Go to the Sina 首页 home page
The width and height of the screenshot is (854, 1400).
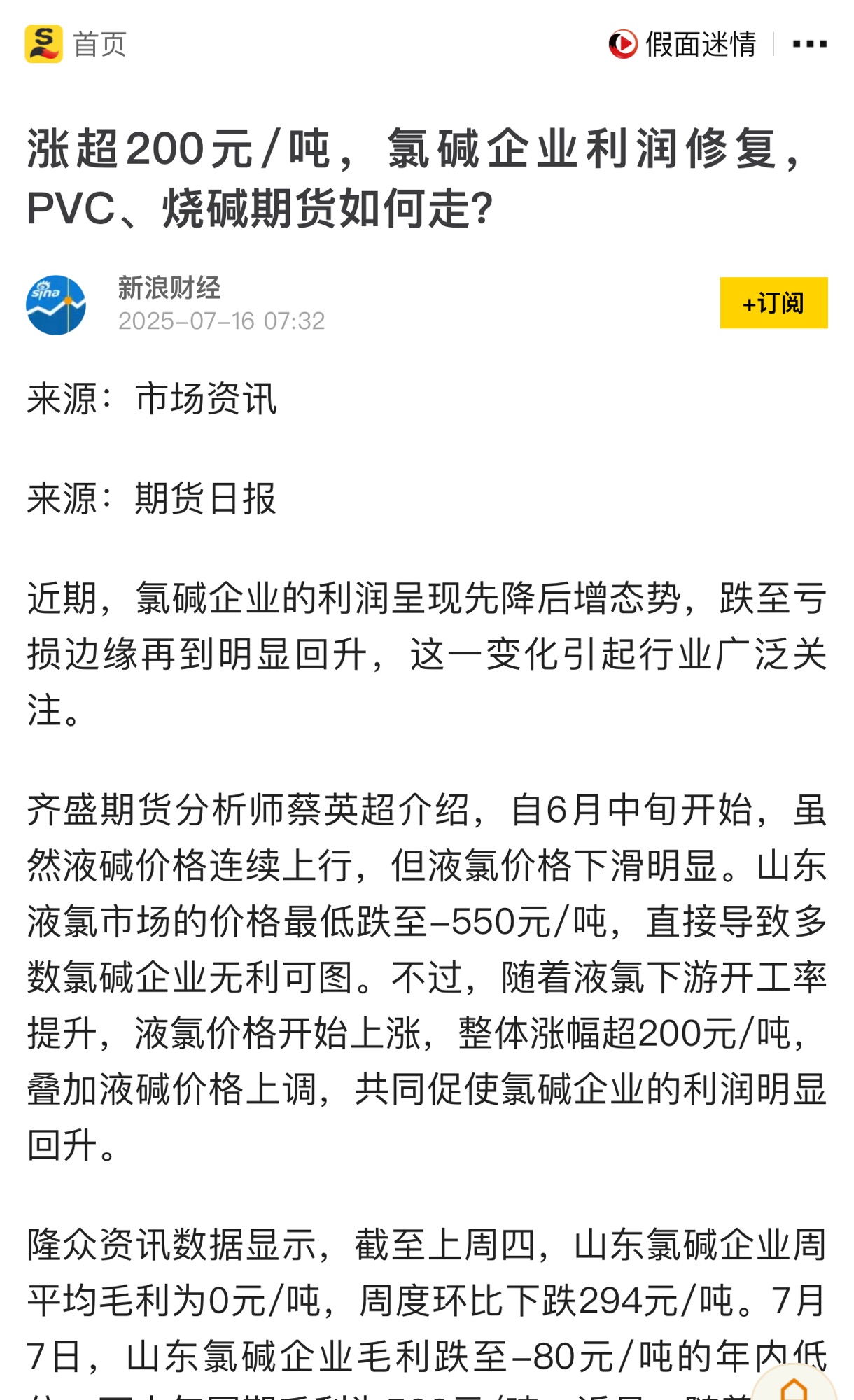(76, 44)
